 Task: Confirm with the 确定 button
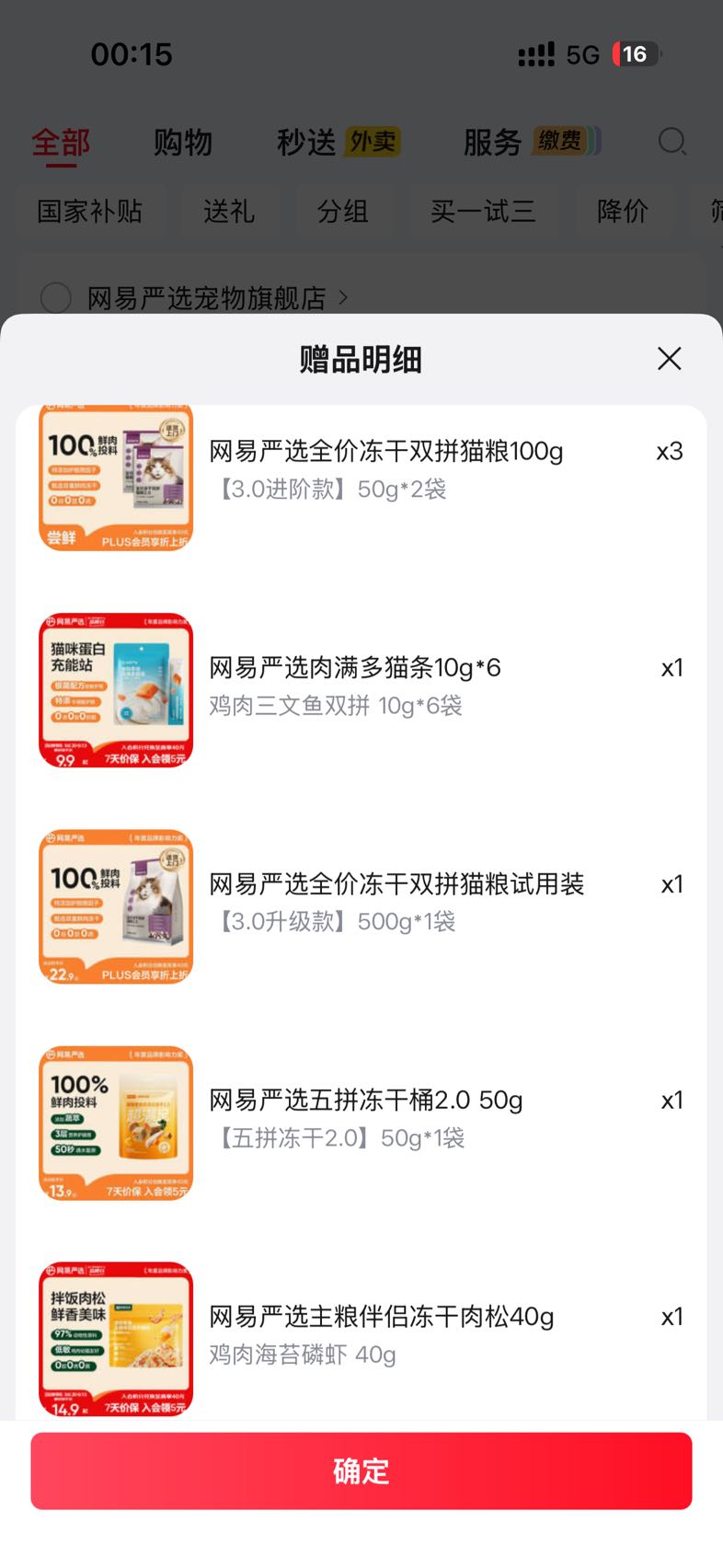pyautogui.click(x=361, y=1470)
